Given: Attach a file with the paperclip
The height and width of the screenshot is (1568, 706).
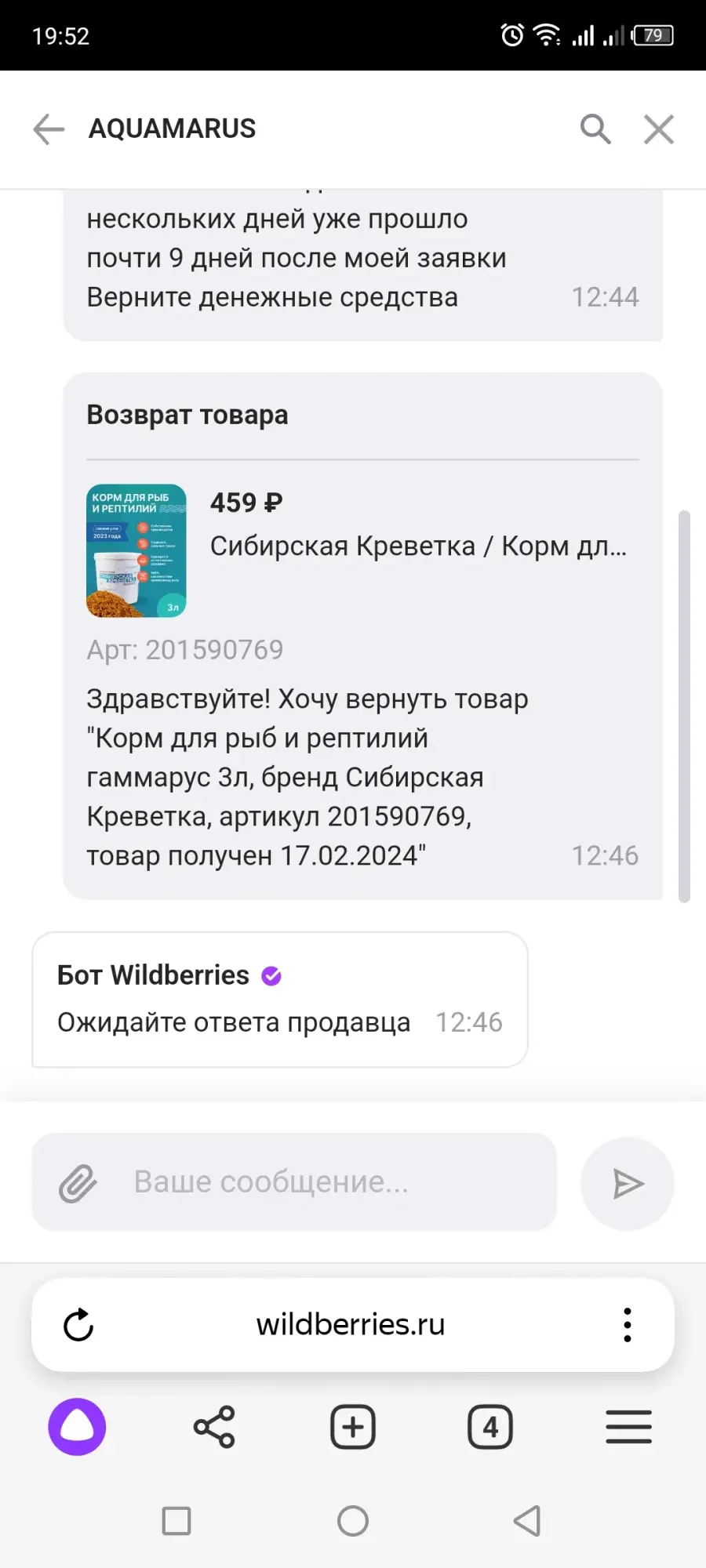Looking at the screenshot, I should click(78, 1183).
